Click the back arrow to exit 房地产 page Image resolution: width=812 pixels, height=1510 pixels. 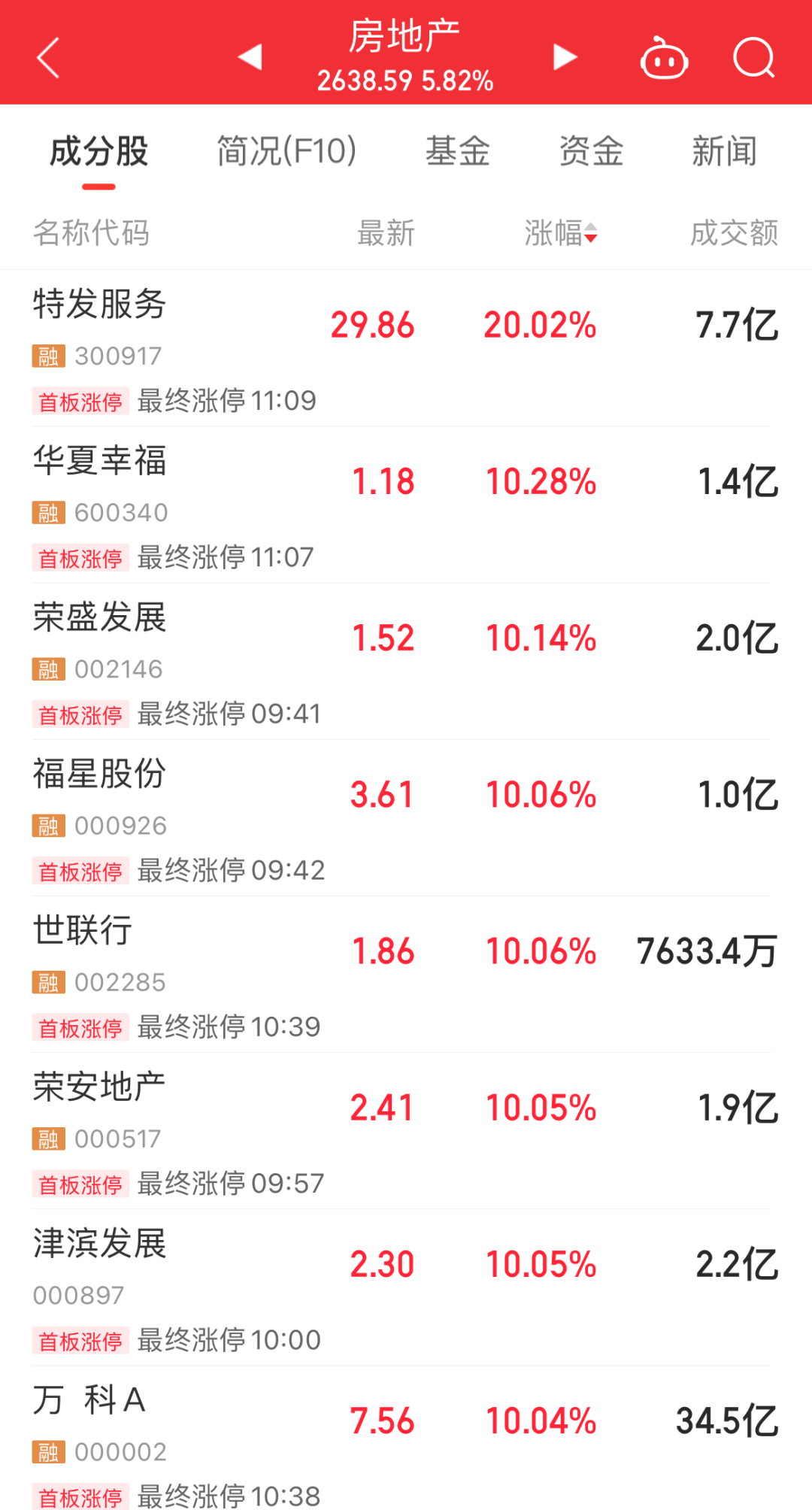point(48,58)
